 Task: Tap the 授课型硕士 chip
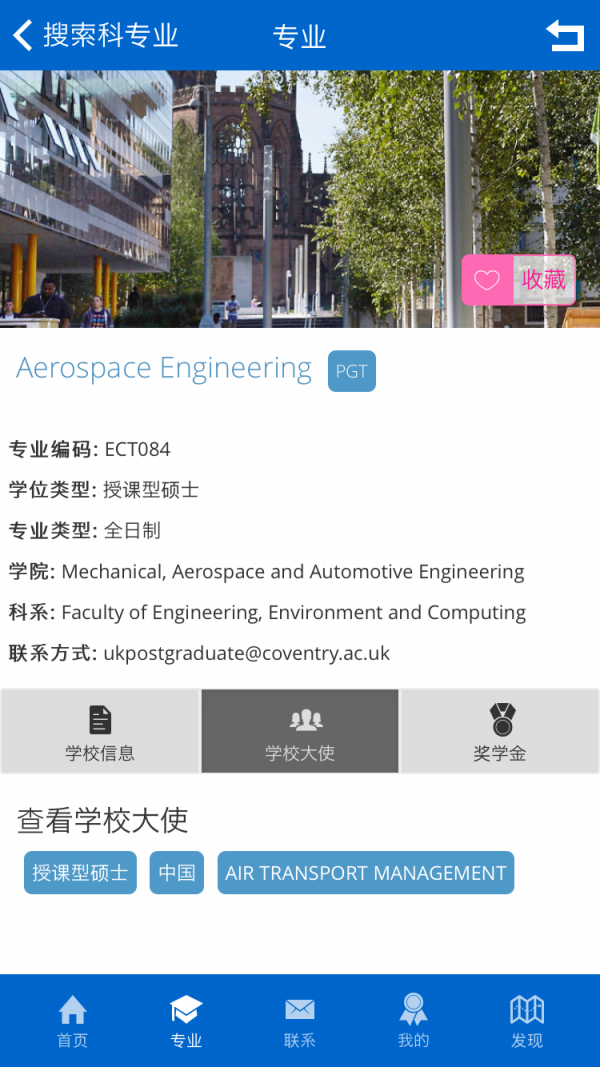coord(80,873)
